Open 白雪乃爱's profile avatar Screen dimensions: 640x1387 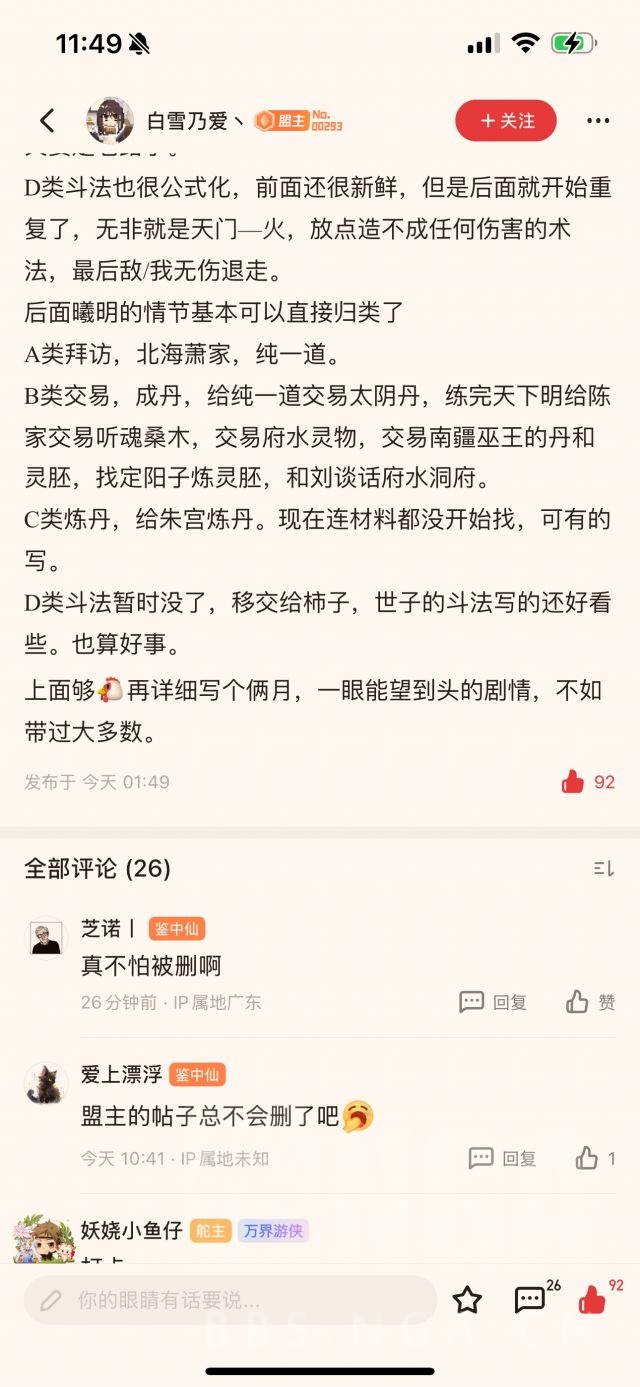click(110, 121)
